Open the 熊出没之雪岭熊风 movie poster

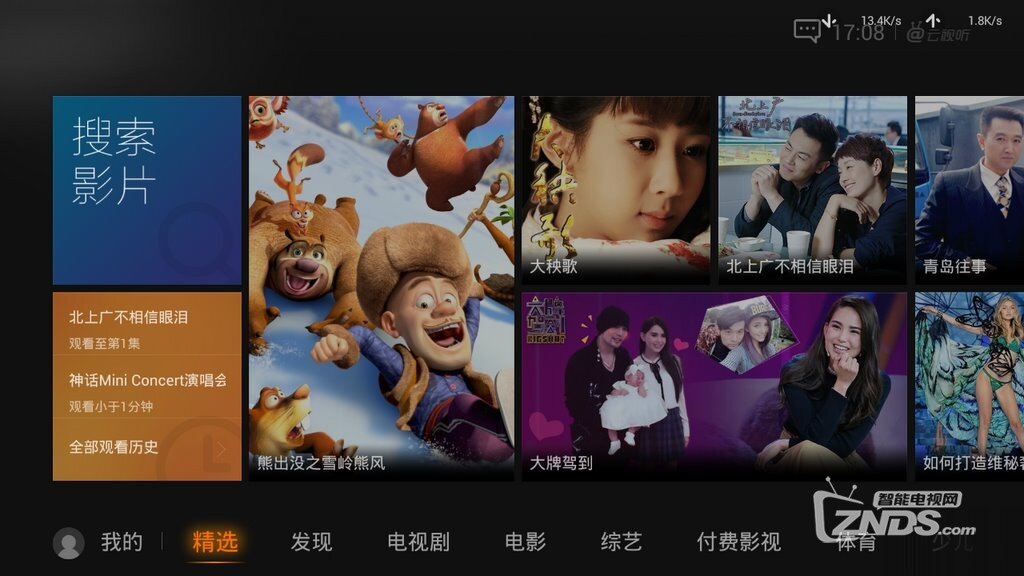click(x=381, y=288)
